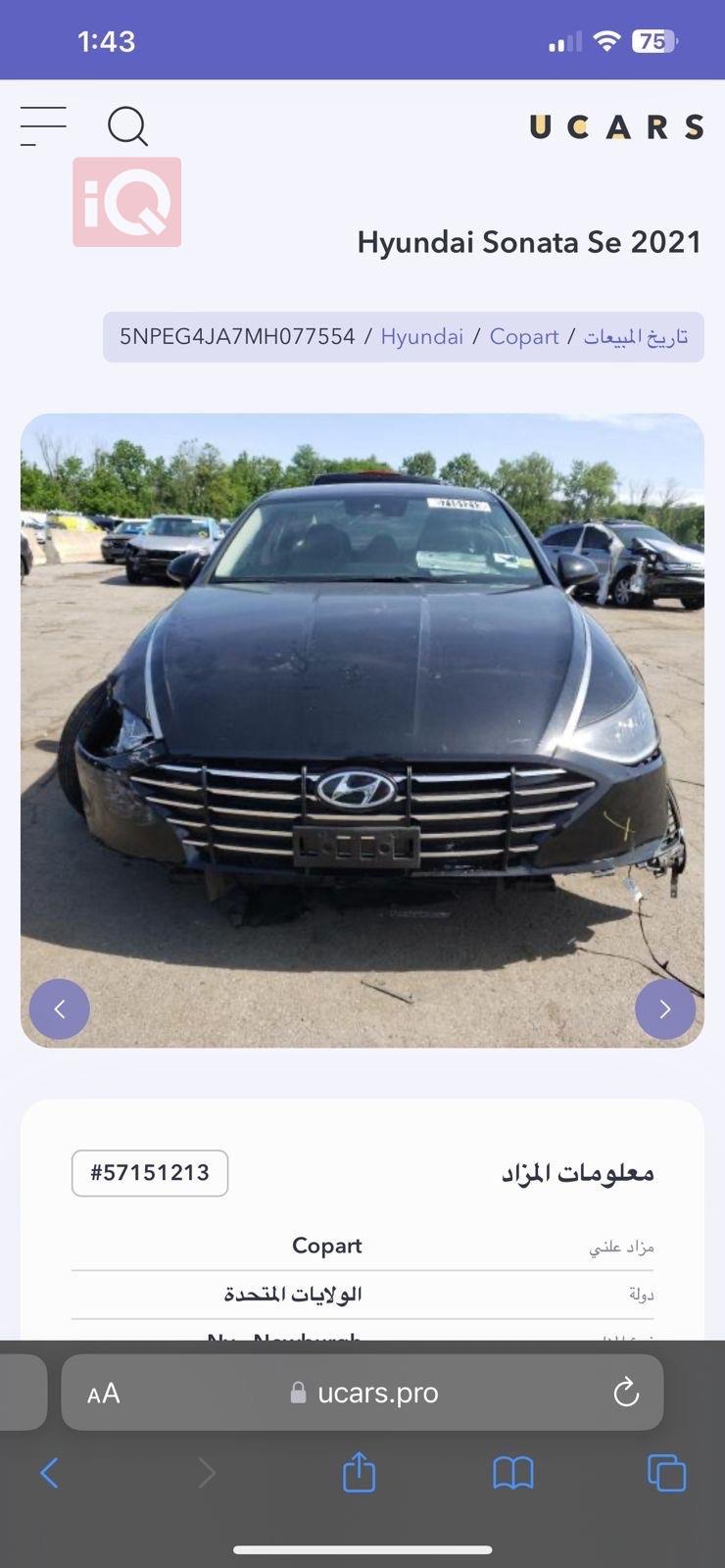Open the search magnifier icon

click(127, 126)
